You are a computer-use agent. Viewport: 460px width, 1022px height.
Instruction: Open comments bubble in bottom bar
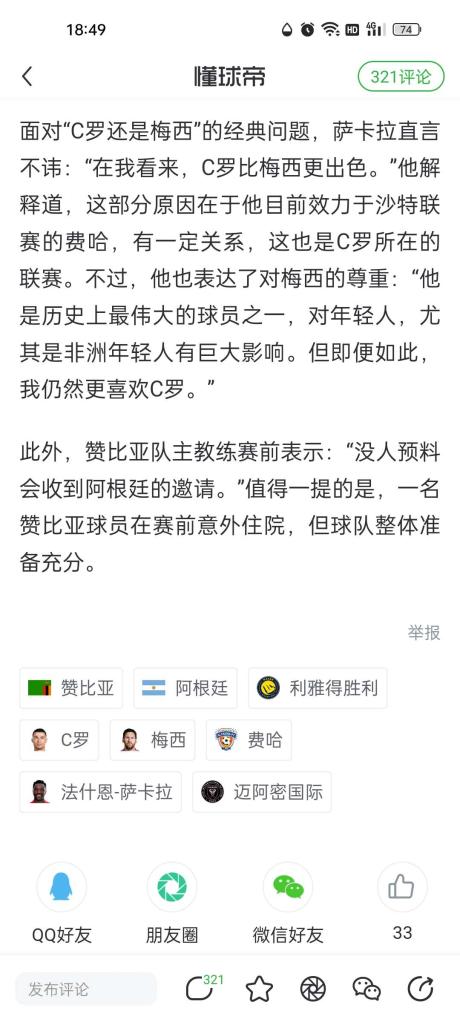pos(203,988)
